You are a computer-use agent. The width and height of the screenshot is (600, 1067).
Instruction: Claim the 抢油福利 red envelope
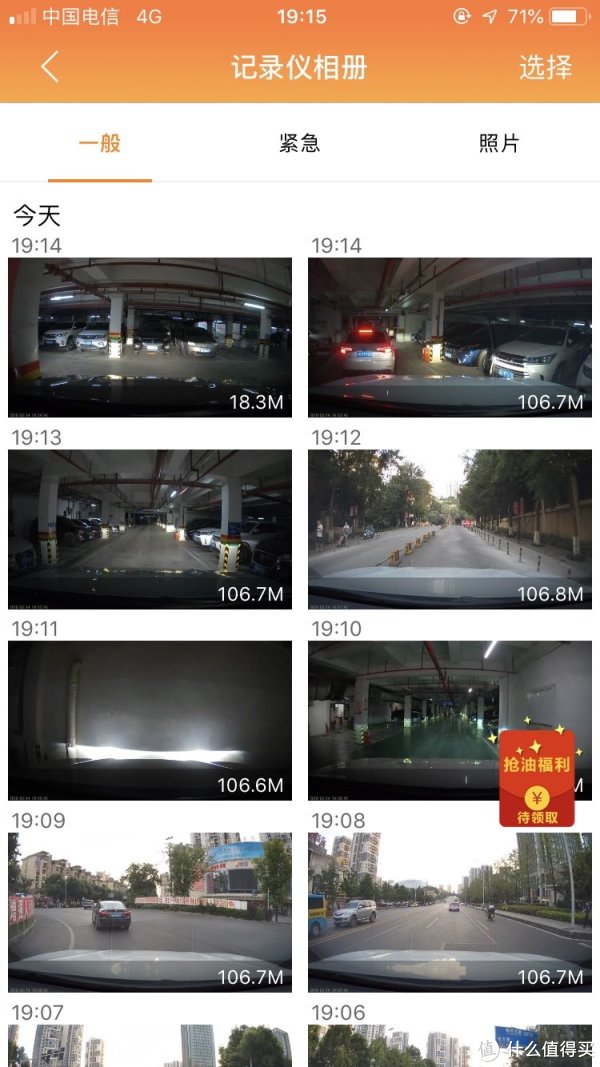537,780
